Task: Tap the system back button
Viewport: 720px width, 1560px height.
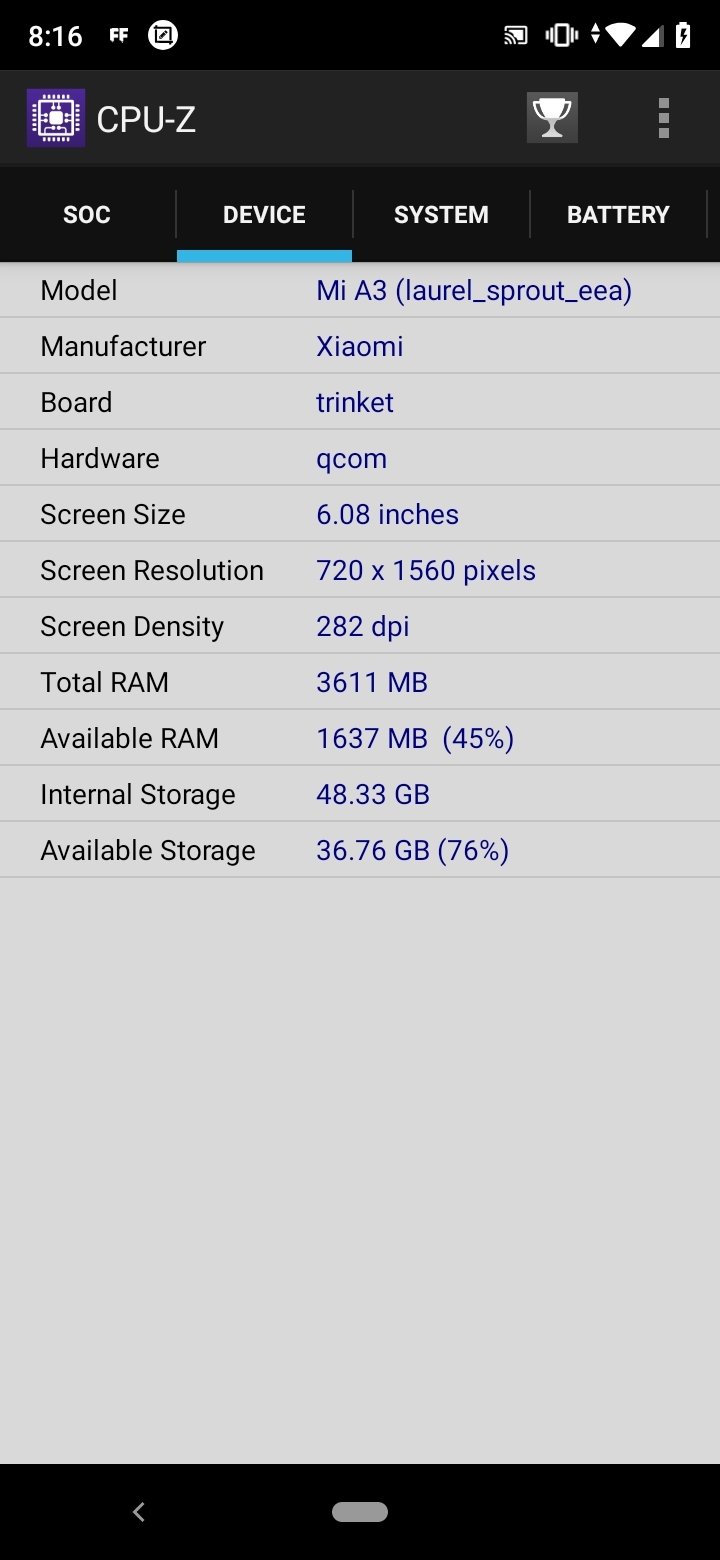Action: (139, 1512)
